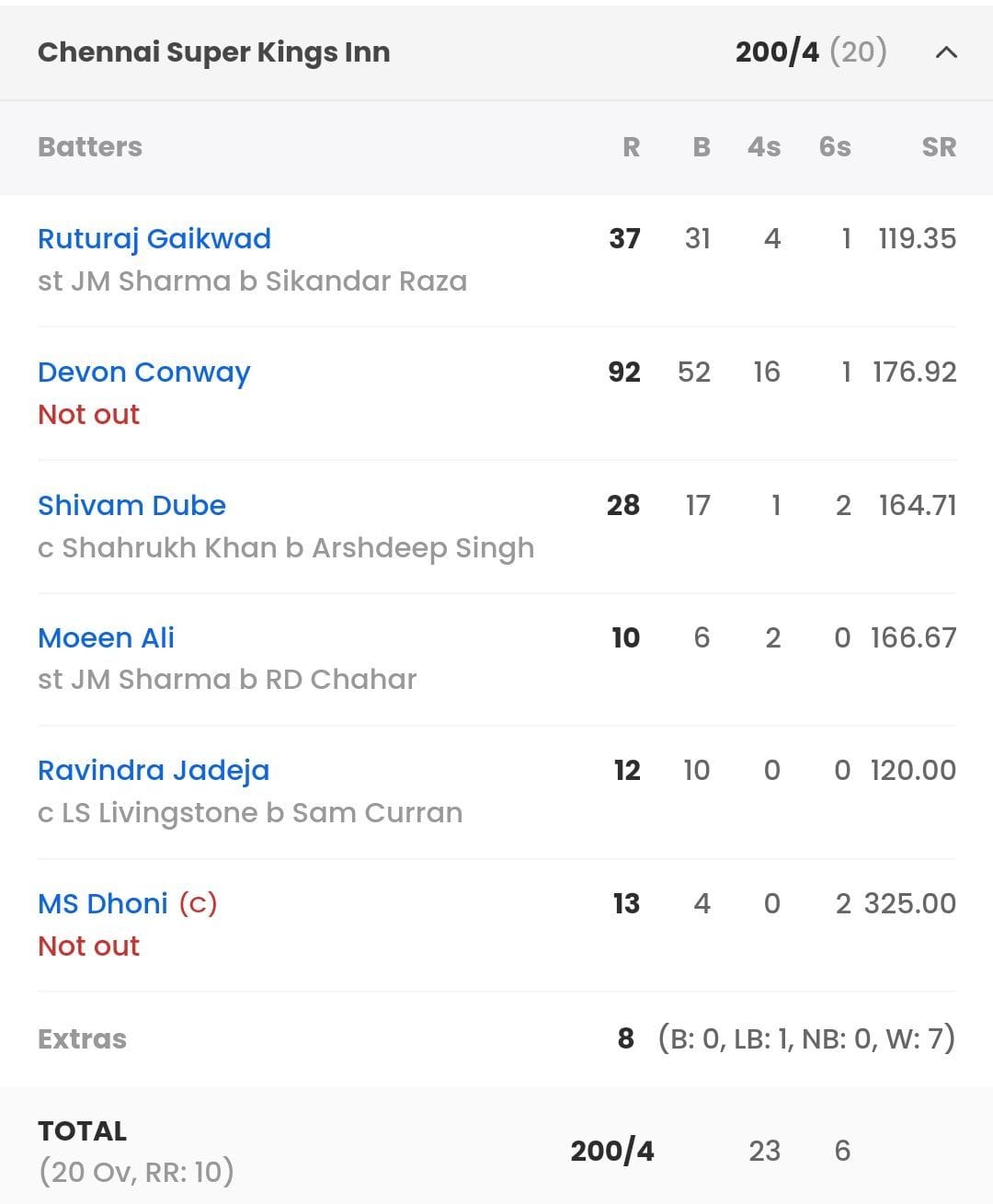Select the 6s column header
Viewport: 993px width, 1204px height.
pyautogui.click(x=833, y=146)
